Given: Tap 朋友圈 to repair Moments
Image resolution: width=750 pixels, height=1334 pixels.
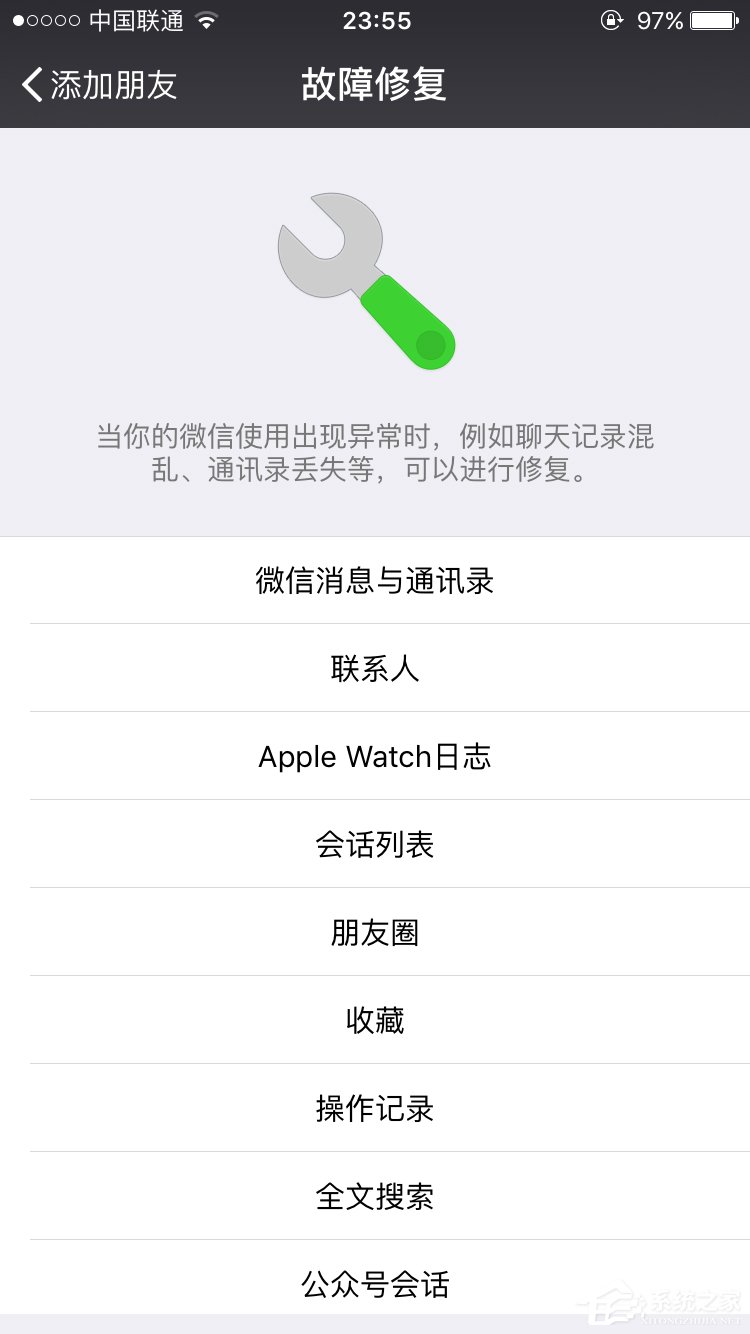Looking at the screenshot, I should pyautogui.click(x=375, y=932).
